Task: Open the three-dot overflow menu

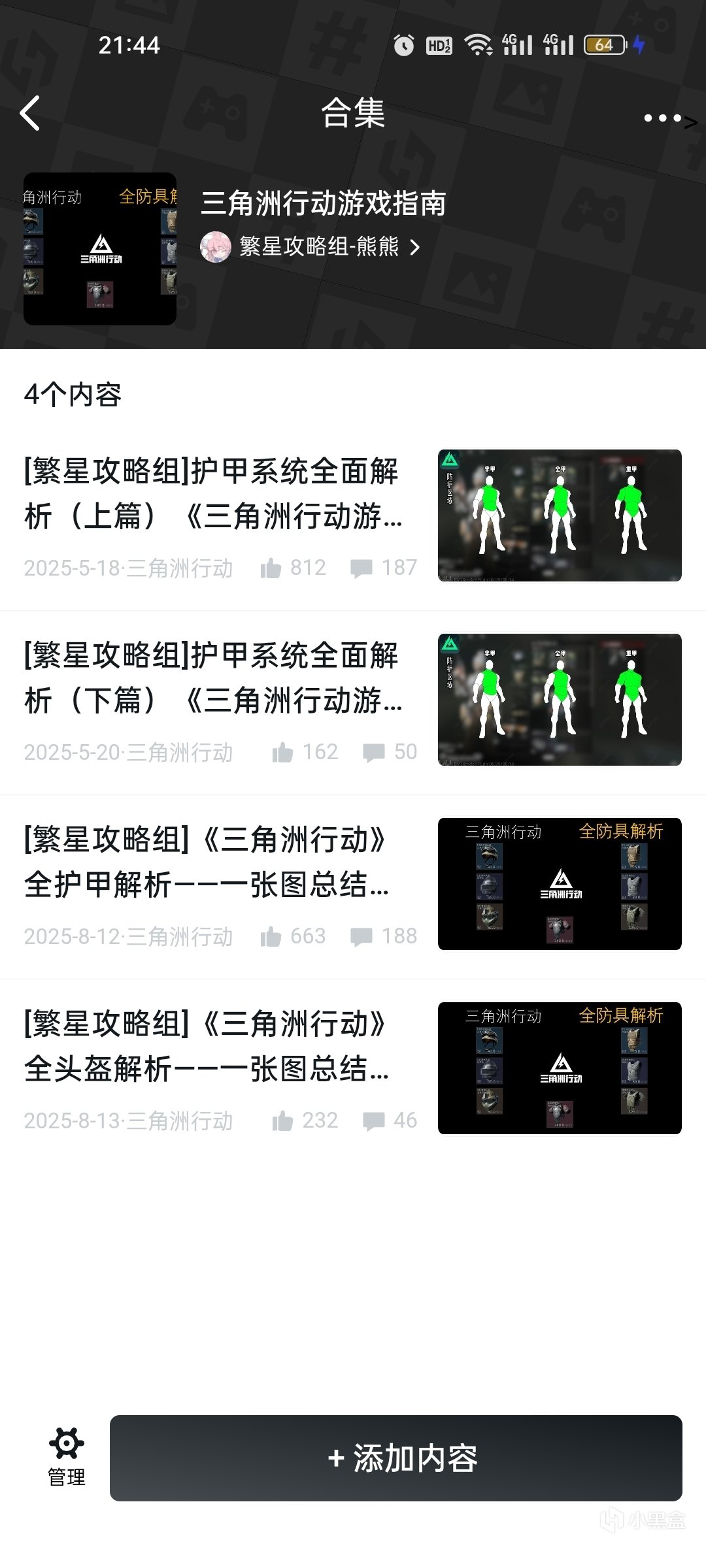Action: point(663,118)
